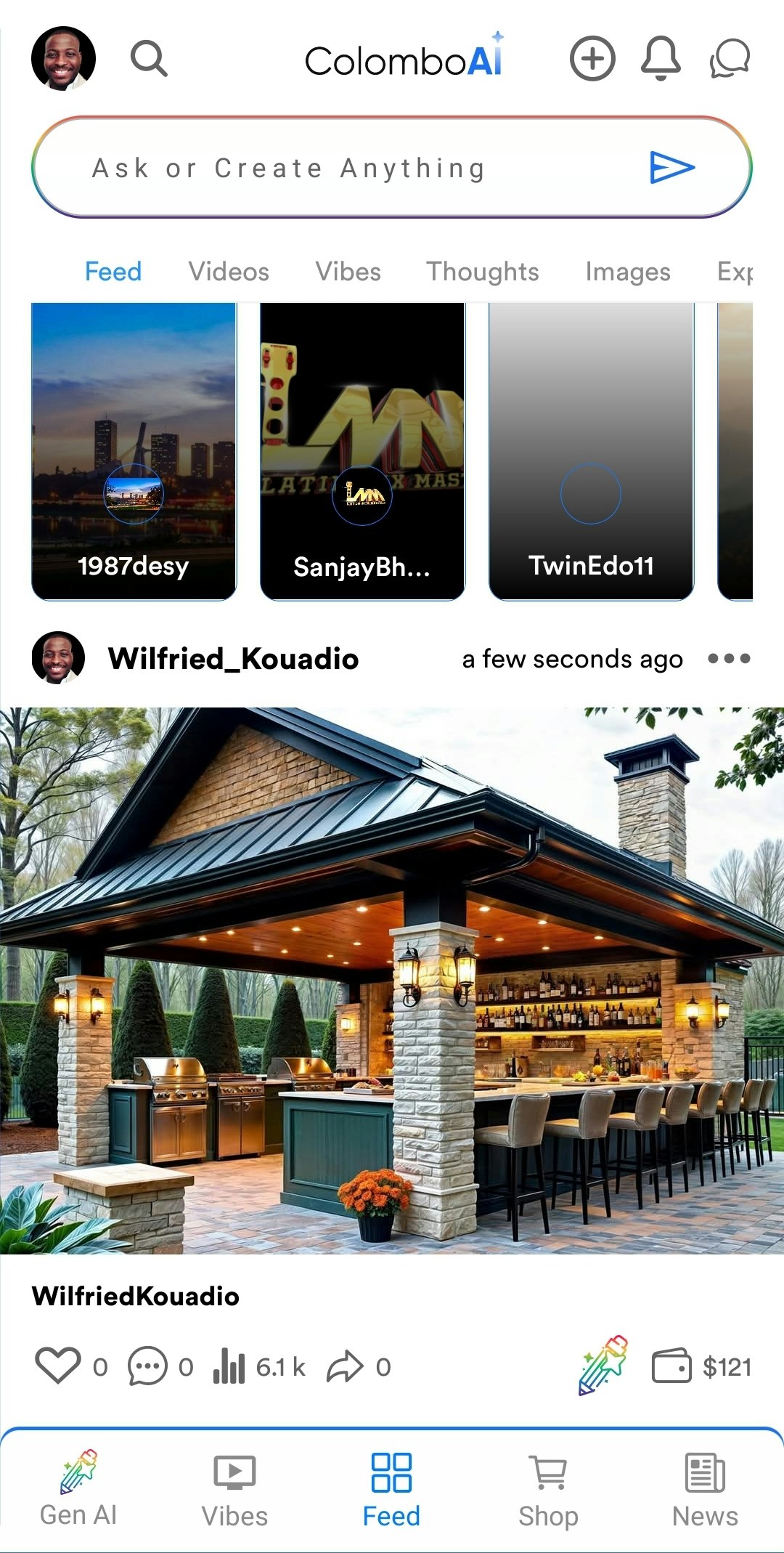Image resolution: width=784 pixels, height=1553 pixels.
Task: Switch to the Shop bottom tab
Action: [549, 1491]
